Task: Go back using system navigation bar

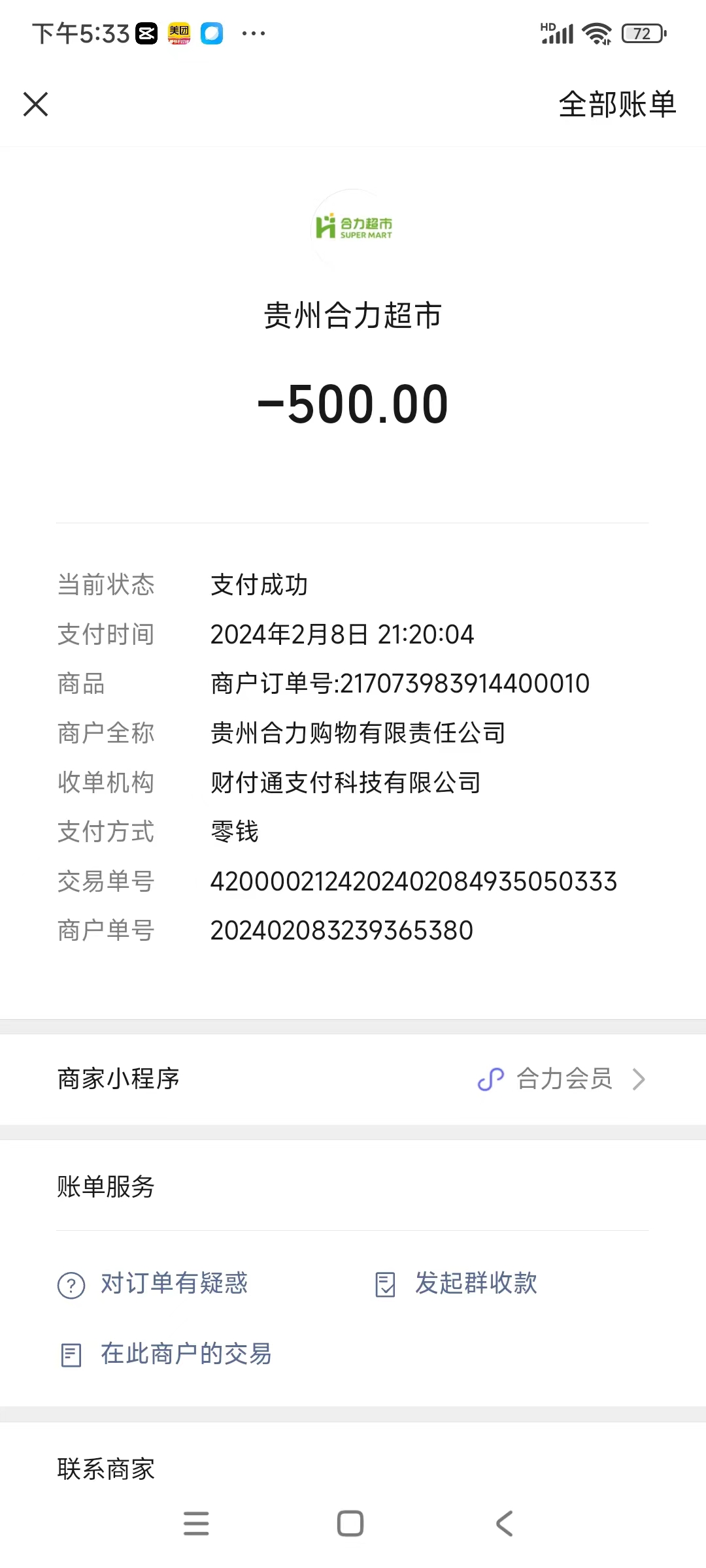Action: point(504,1524)
